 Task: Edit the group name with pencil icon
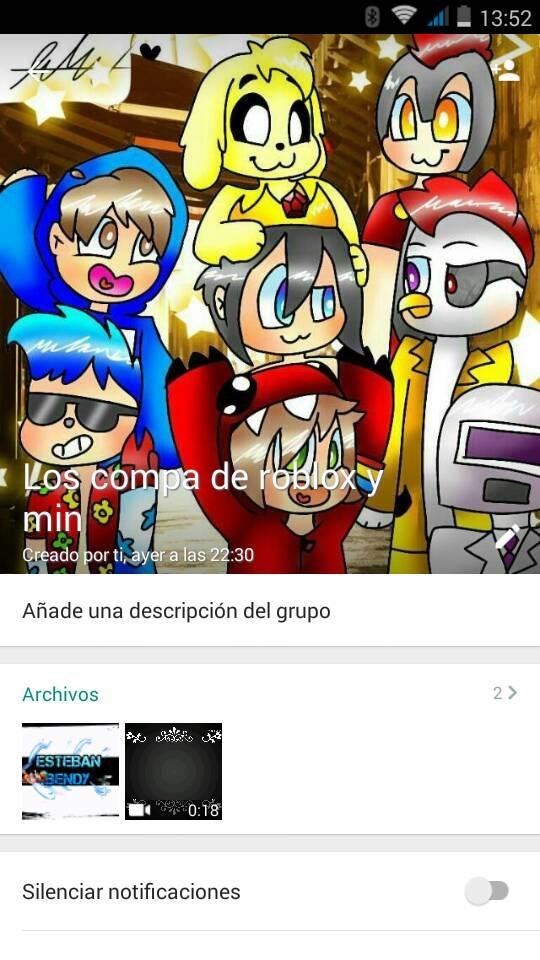506,537
